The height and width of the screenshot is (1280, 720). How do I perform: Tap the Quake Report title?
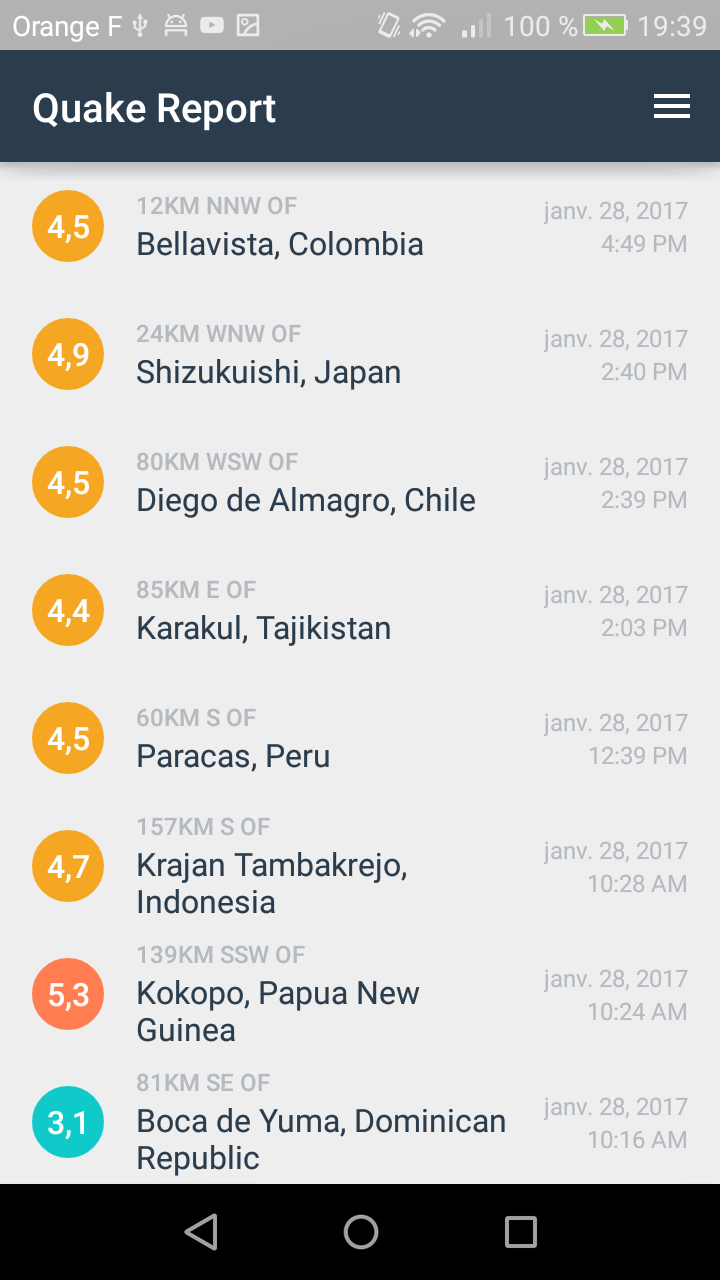[153, 107]
